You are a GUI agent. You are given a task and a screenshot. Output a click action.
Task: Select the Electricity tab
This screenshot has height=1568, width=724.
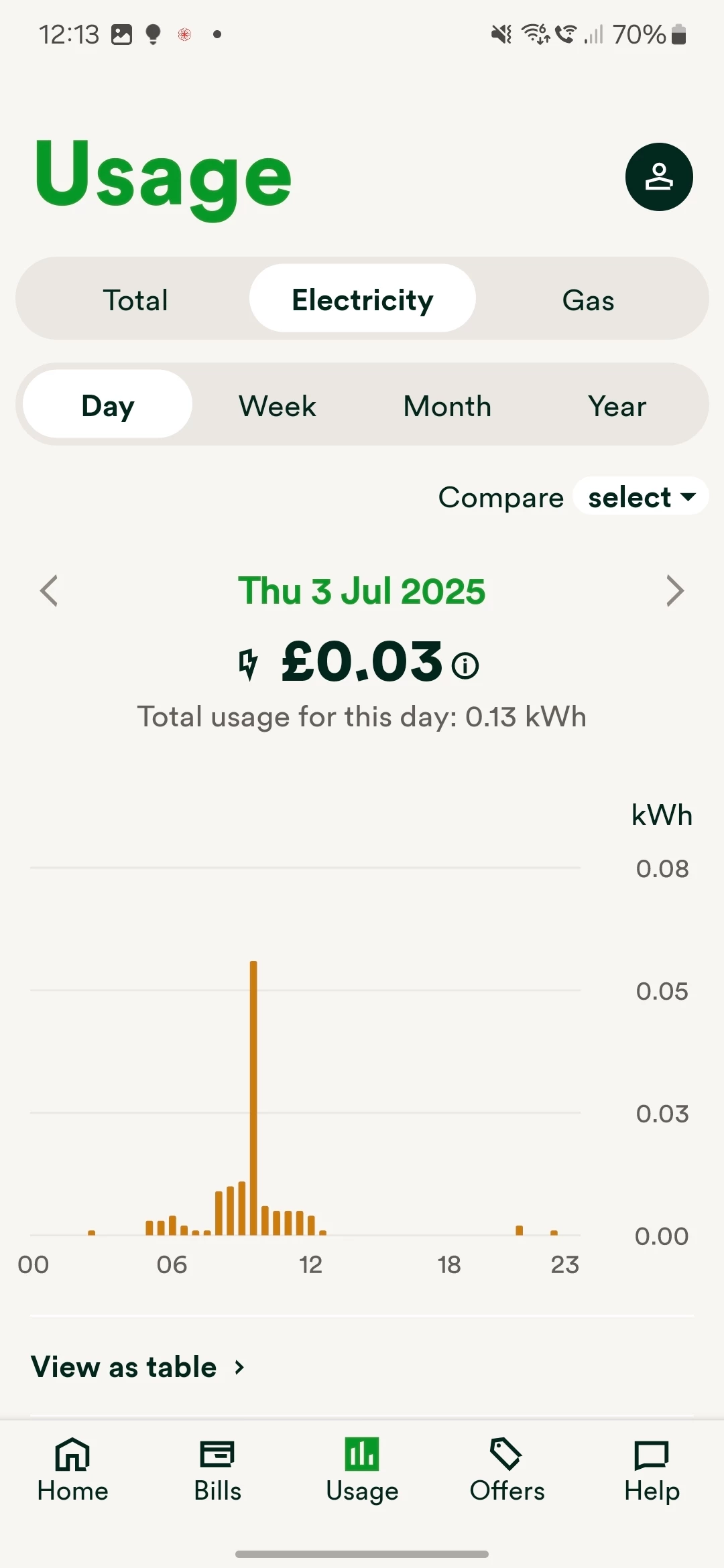tap(362, 300)
